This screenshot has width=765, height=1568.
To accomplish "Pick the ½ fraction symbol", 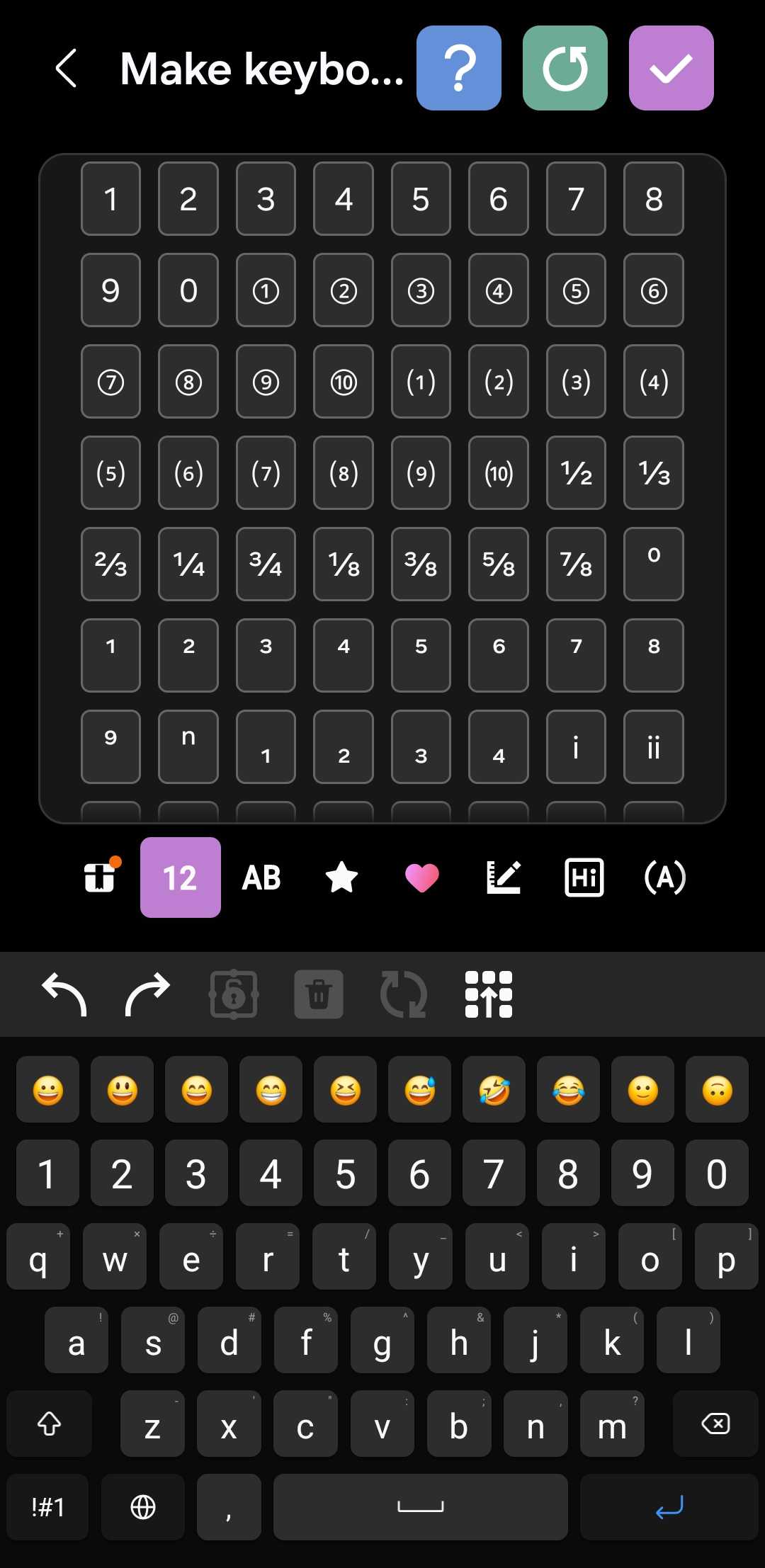I will (576, 473).
